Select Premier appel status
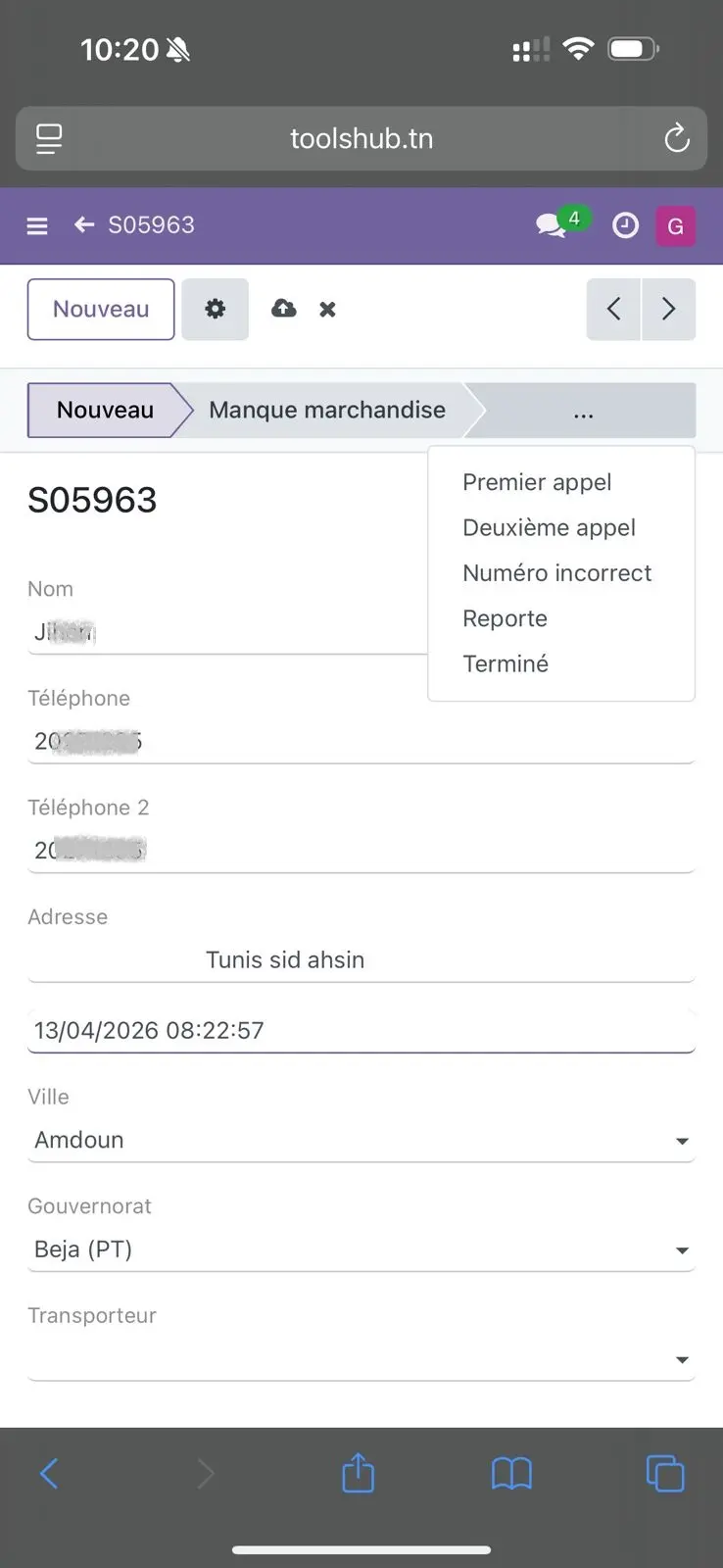This screenshot has height=1568, width=723. click(537, 482)
